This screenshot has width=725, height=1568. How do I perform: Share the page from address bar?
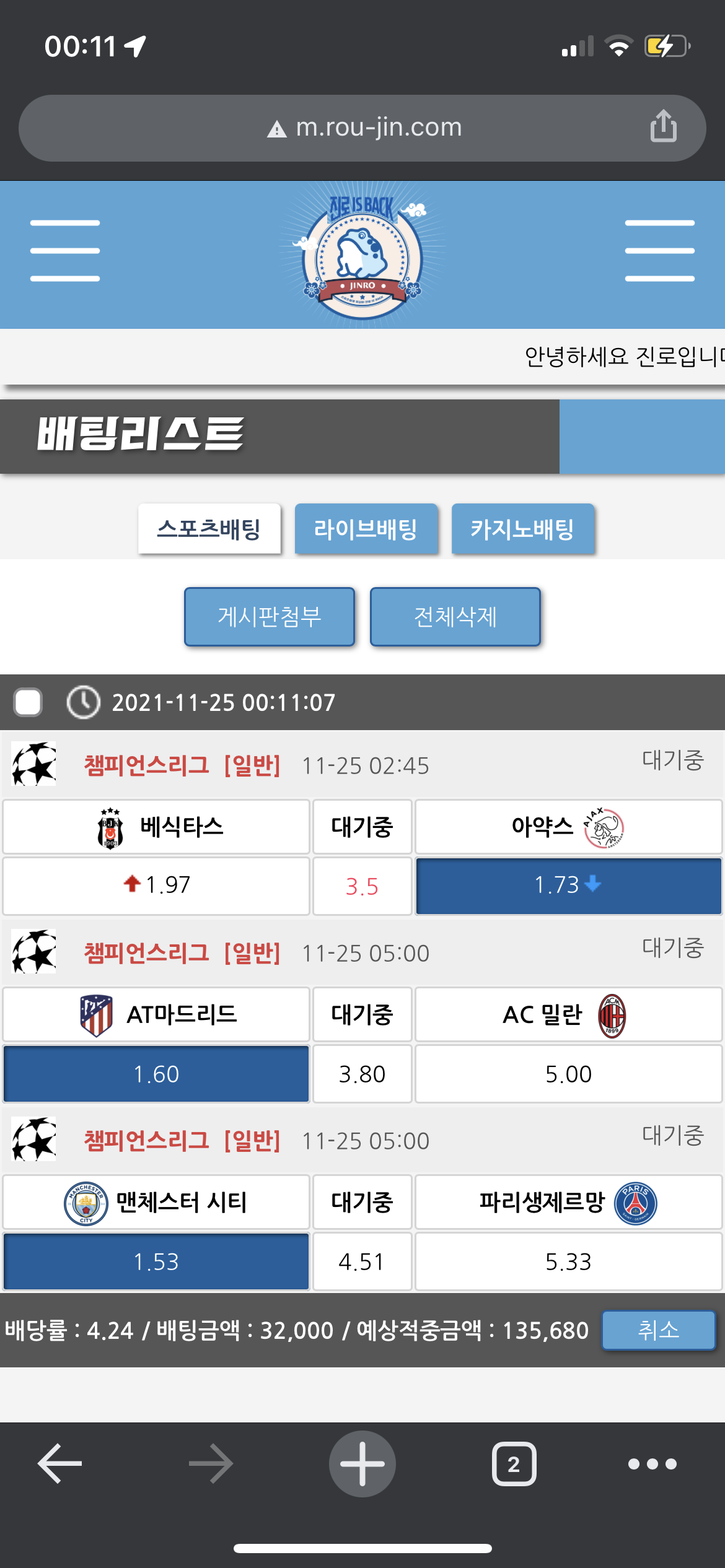pyautogui.click(x=663, y=126)
